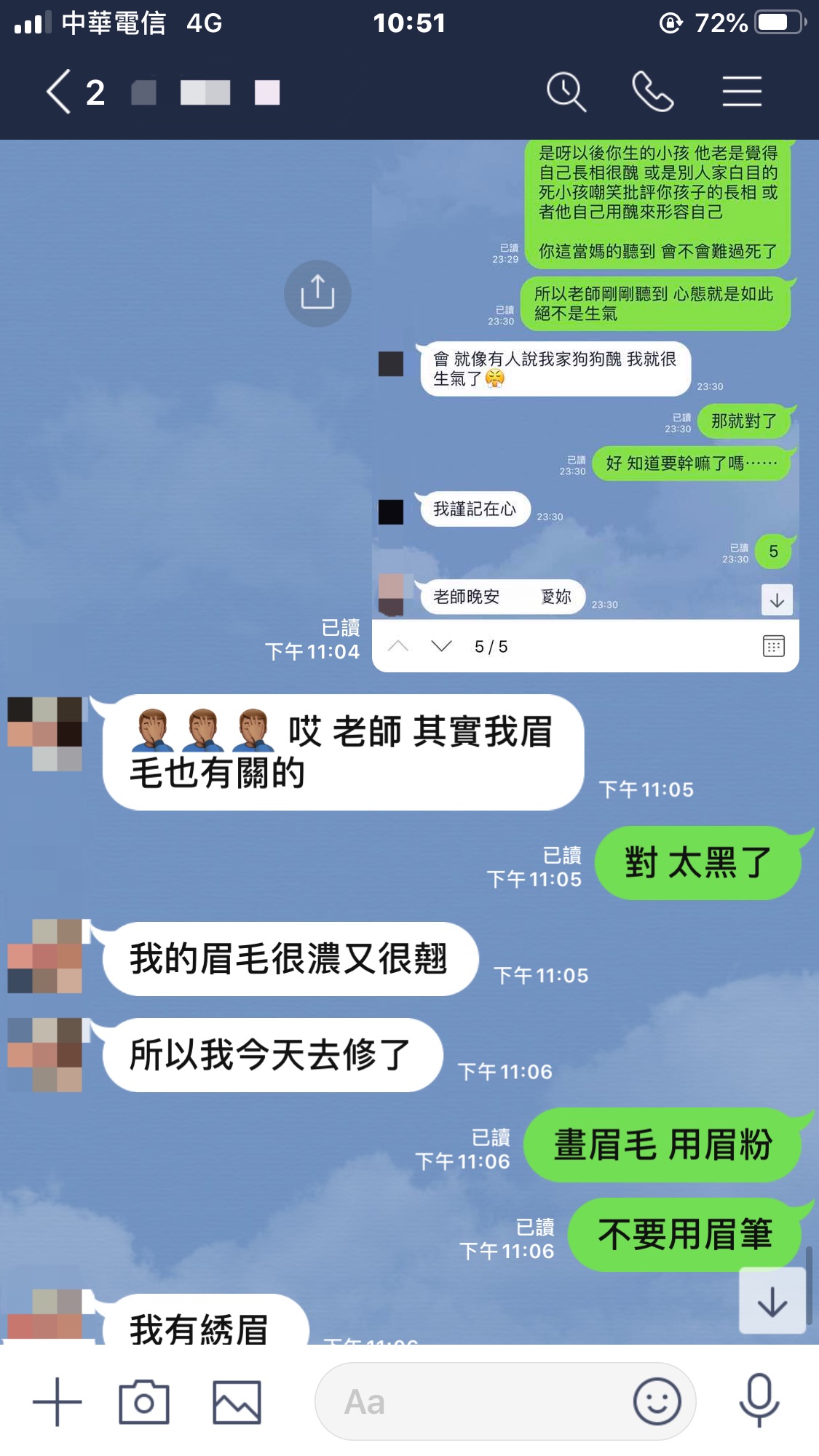Search within this chat
Screen dimensions: 819x1456
(x=566, y=92)
